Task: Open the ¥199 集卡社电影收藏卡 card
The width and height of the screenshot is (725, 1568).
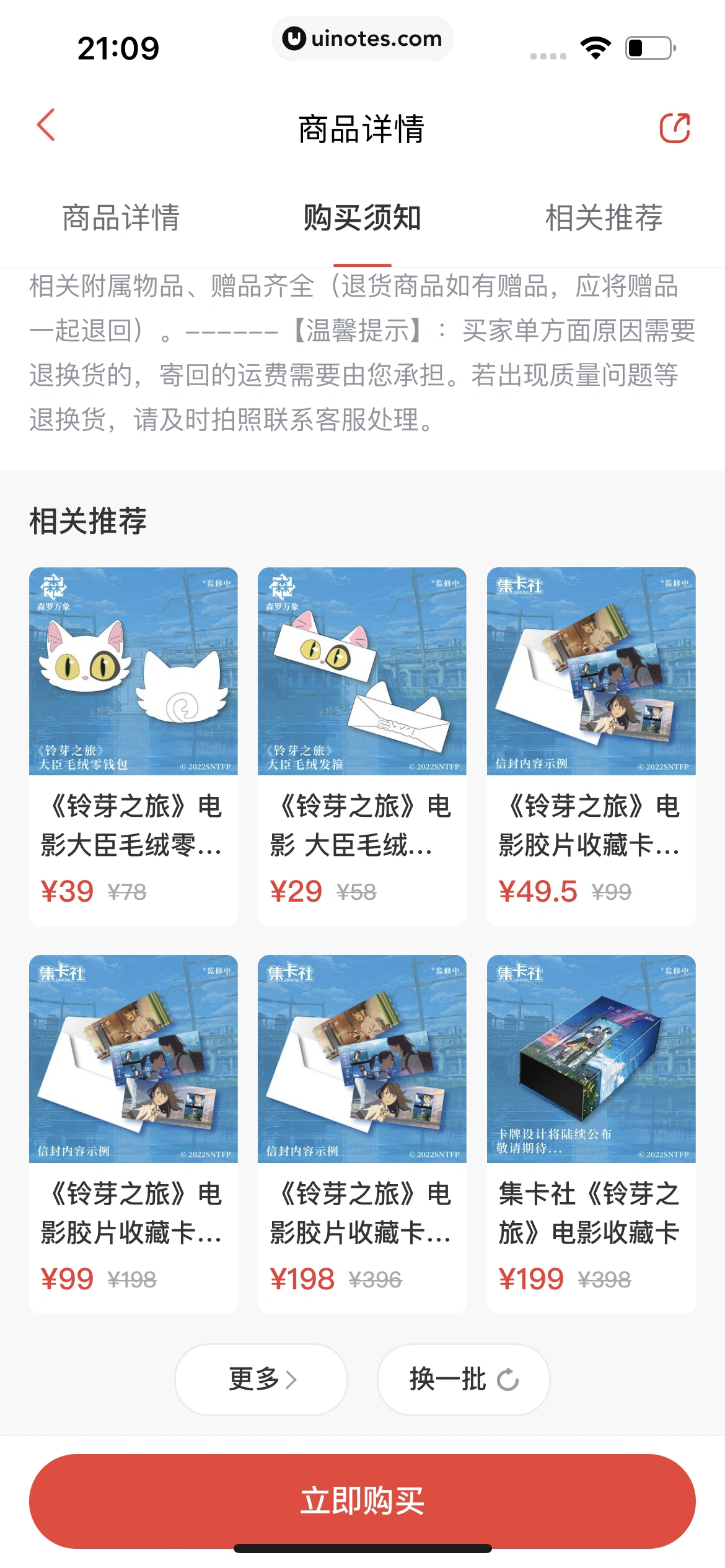Action: click(591, 1133)
